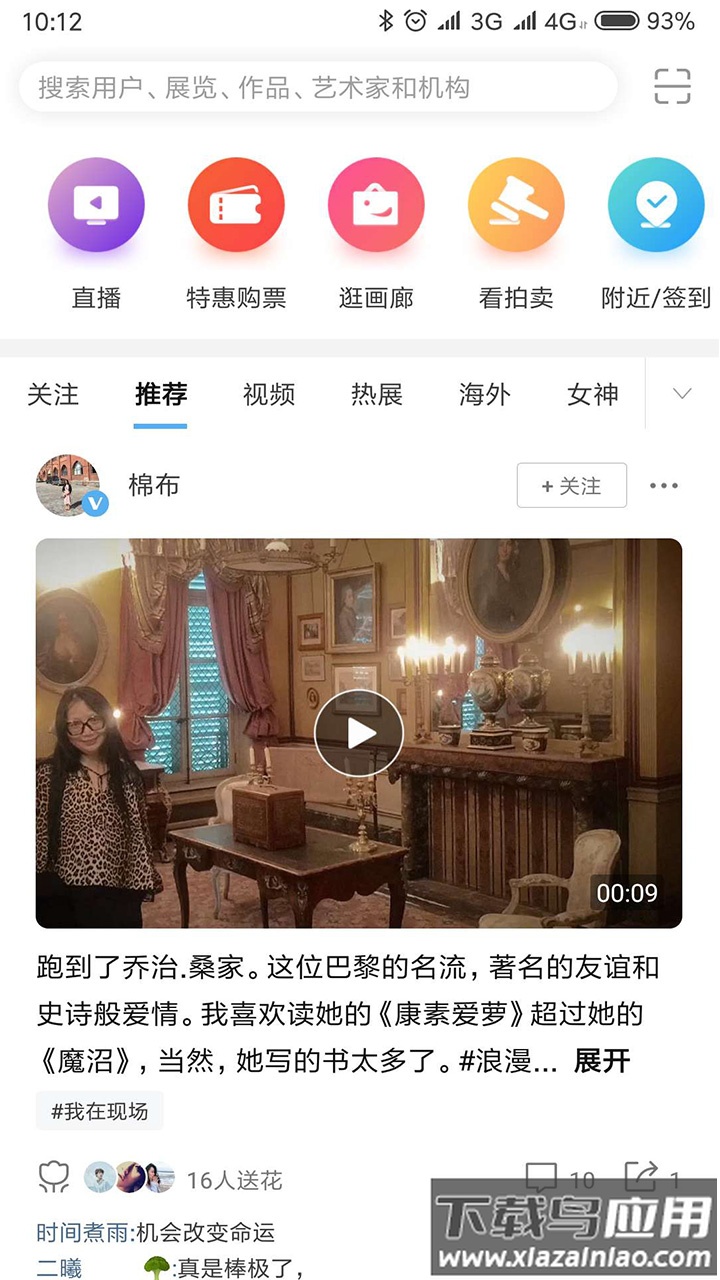
Task: Switch to the 视频 video tab
Action: click(x=266, y=394)
